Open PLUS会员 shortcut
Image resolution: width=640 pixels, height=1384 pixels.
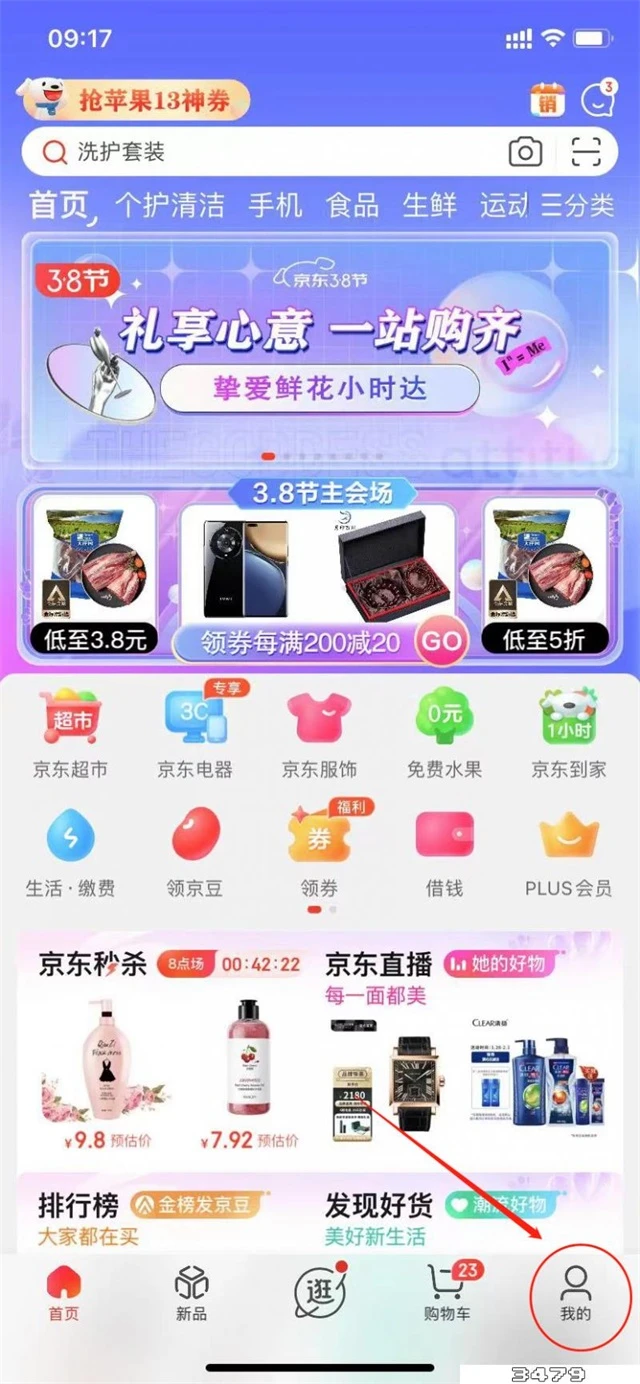[x=568, y=852]
